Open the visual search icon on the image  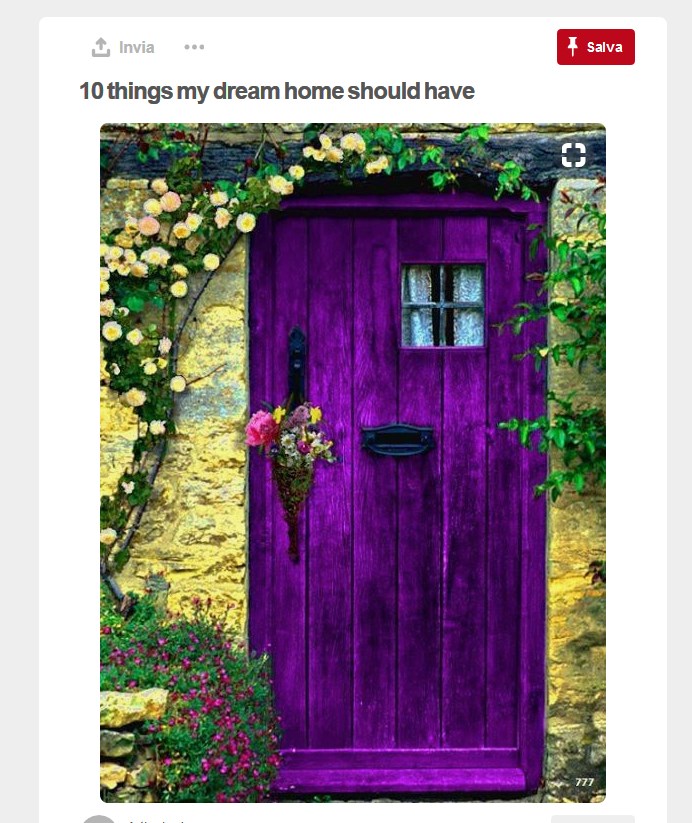click(573, 154)
